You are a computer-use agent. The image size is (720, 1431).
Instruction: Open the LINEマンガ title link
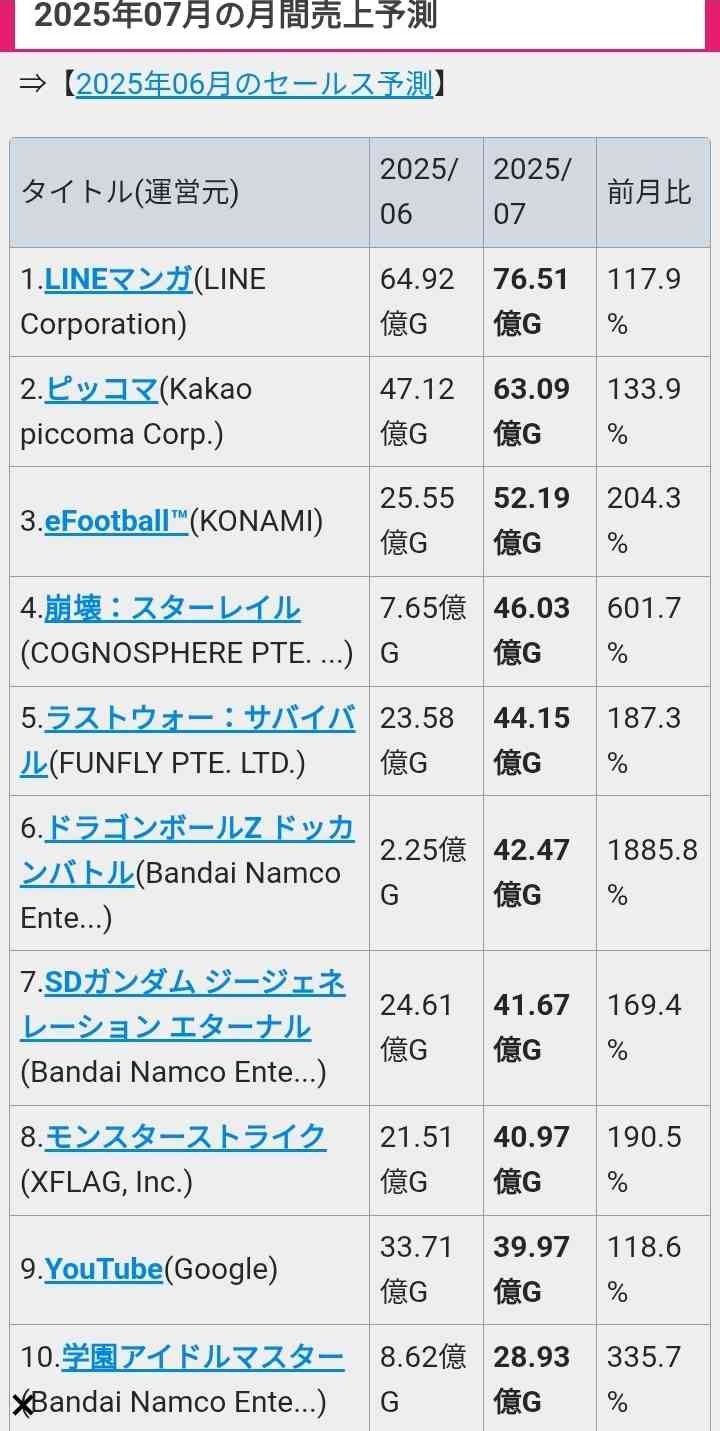pos(119,279)
